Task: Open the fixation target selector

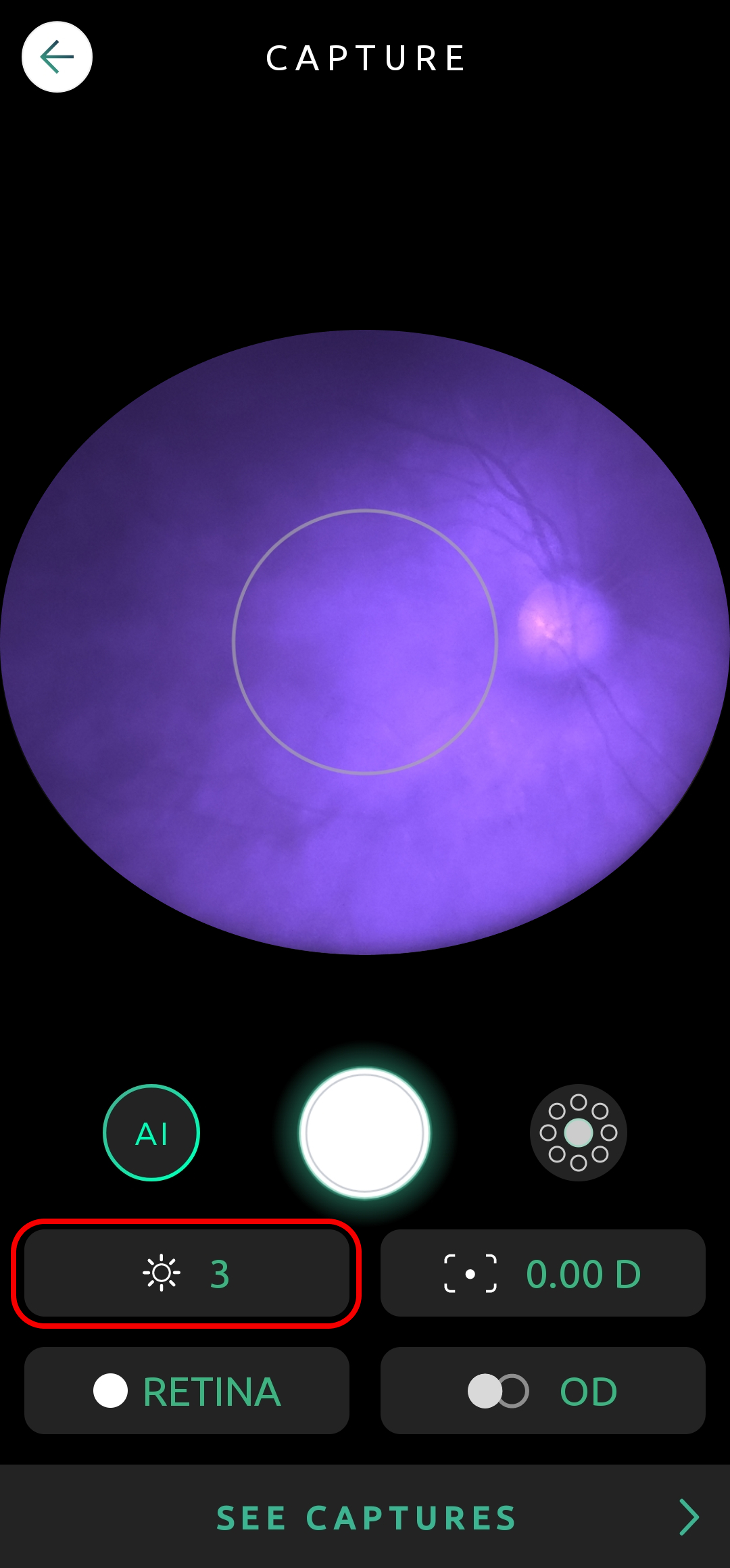Action: [x=579, y=1133]
